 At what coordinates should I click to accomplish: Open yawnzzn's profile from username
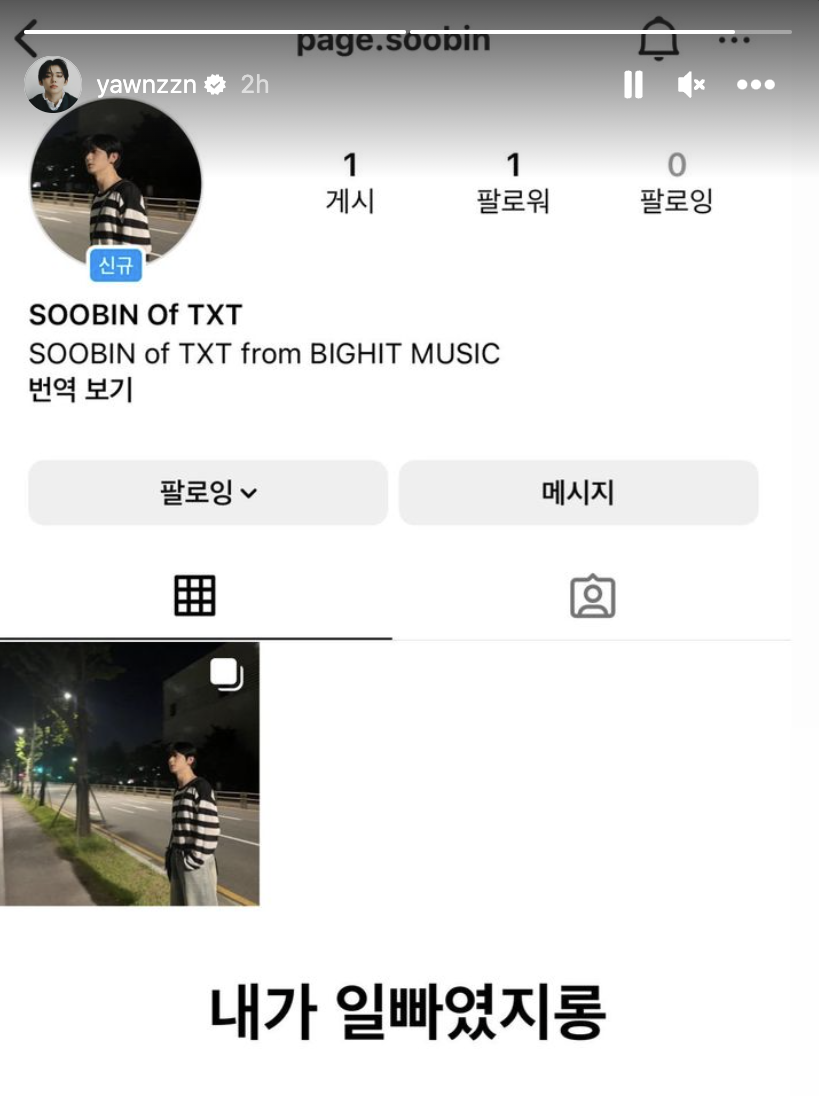point(146,85)
